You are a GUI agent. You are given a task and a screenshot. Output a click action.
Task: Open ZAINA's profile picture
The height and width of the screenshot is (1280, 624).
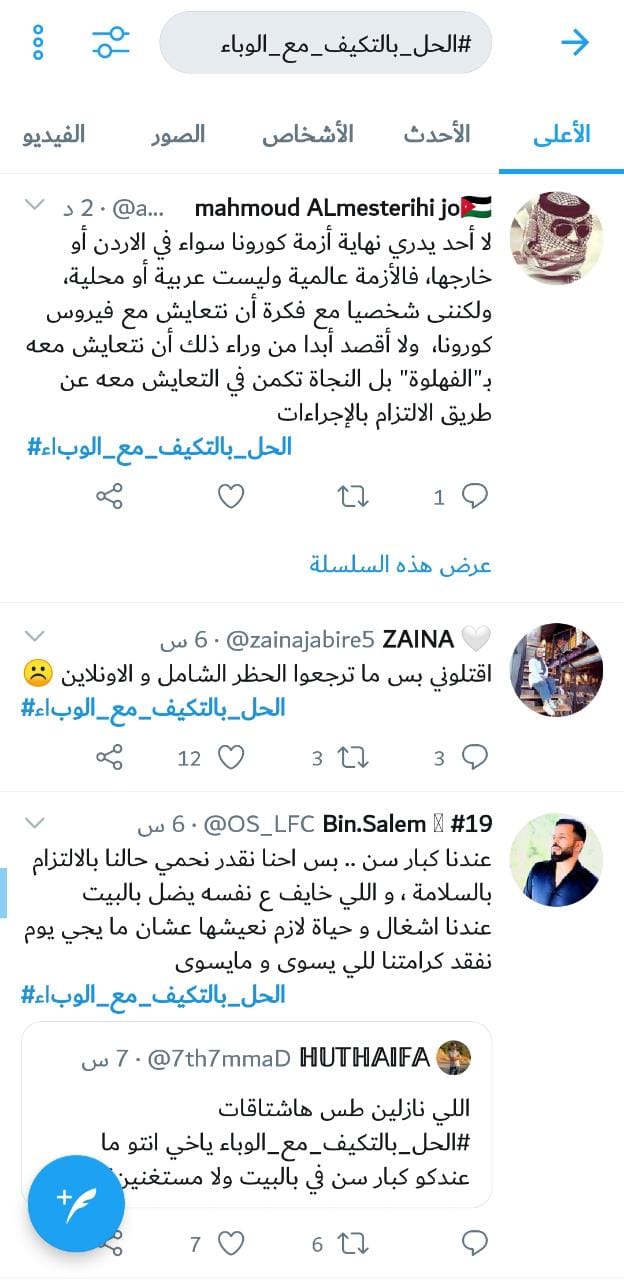(x=556, y=670)
